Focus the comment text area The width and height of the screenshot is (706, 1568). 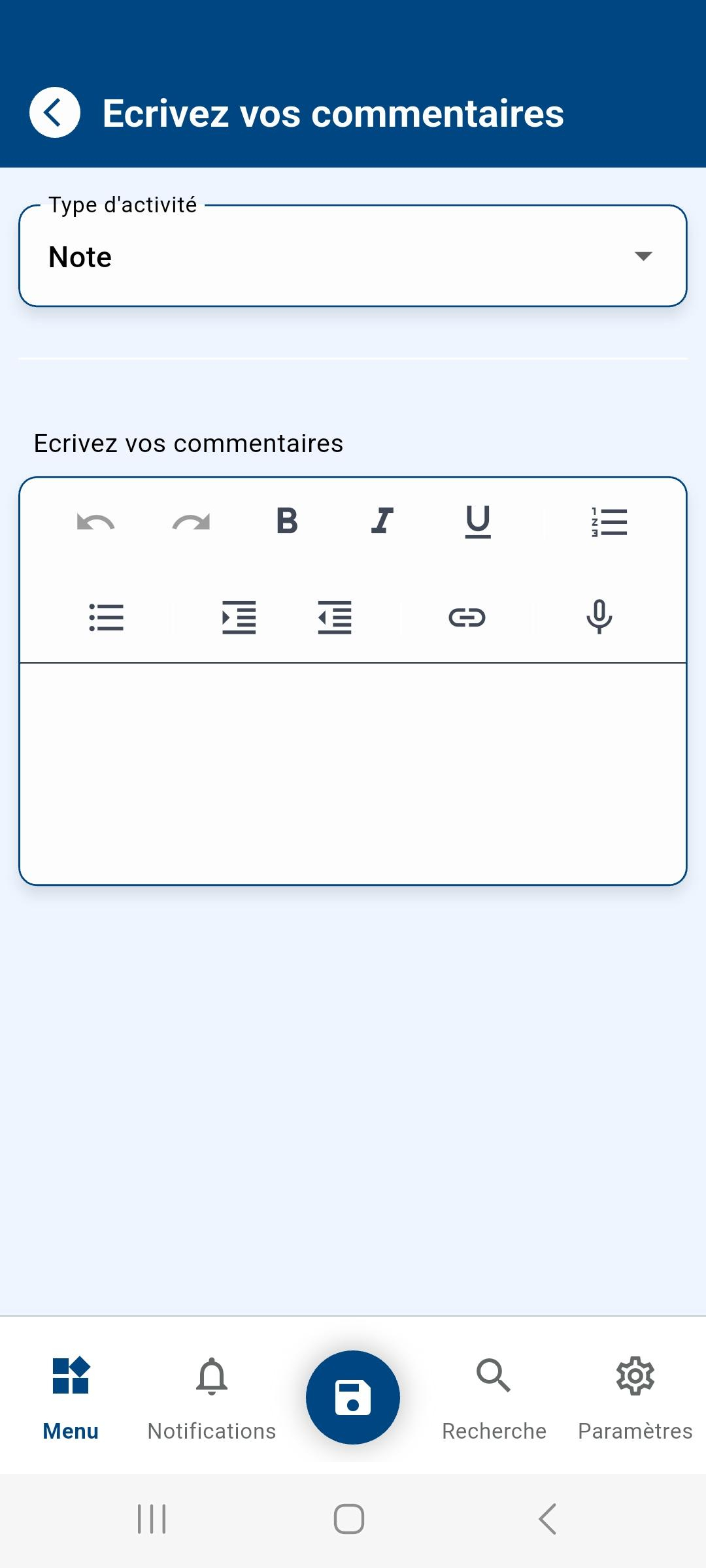[353, 774]
